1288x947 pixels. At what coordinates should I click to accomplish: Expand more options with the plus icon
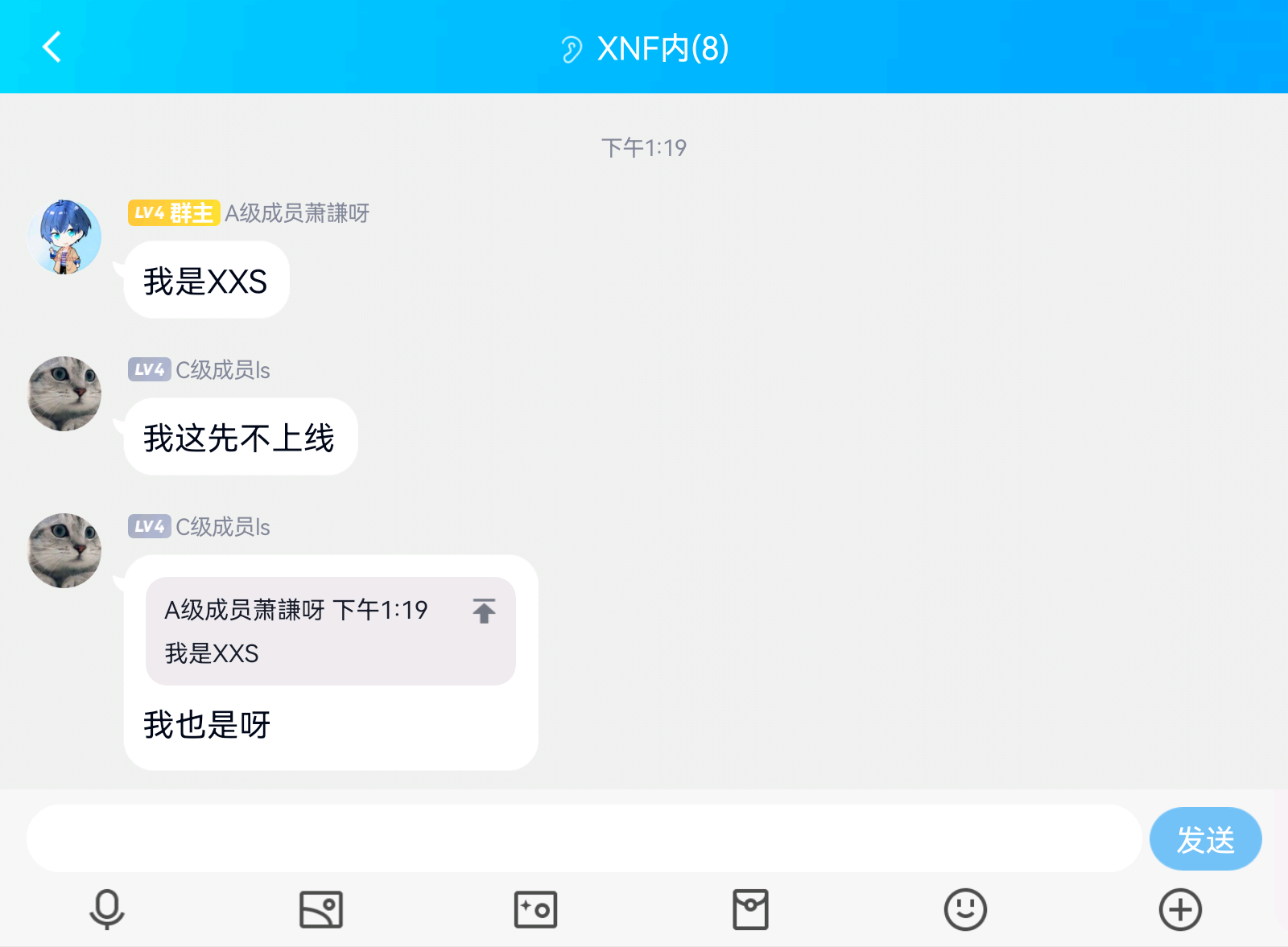pyautogui.click(x=1180, y=910)
